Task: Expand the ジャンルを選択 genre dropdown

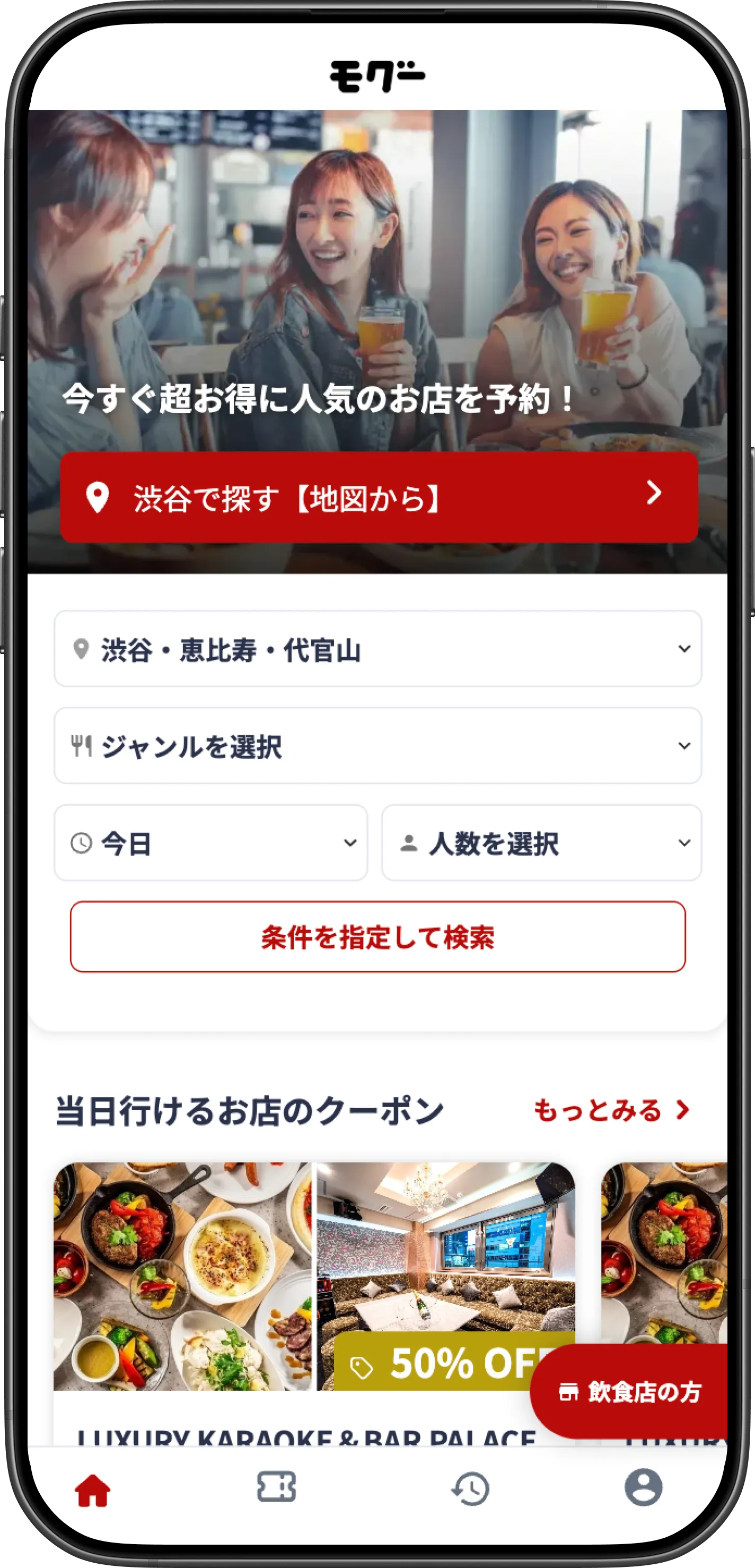Action: point(378,746)
